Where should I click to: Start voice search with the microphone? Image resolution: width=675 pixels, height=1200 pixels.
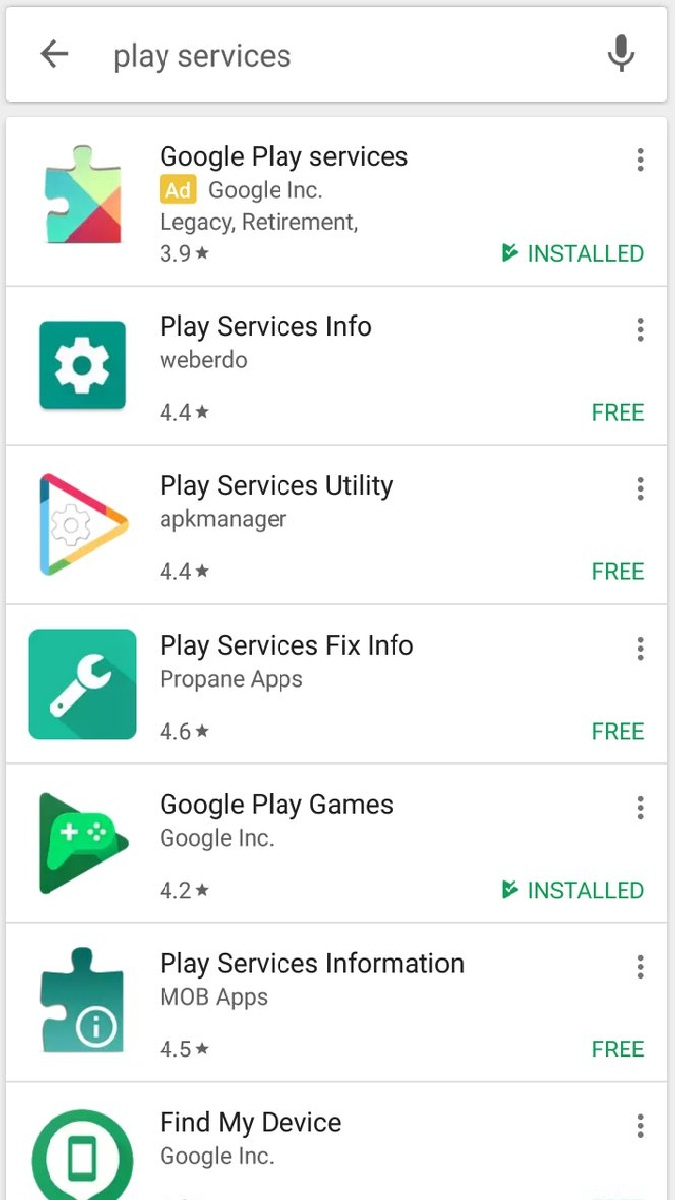pos(620,54)
